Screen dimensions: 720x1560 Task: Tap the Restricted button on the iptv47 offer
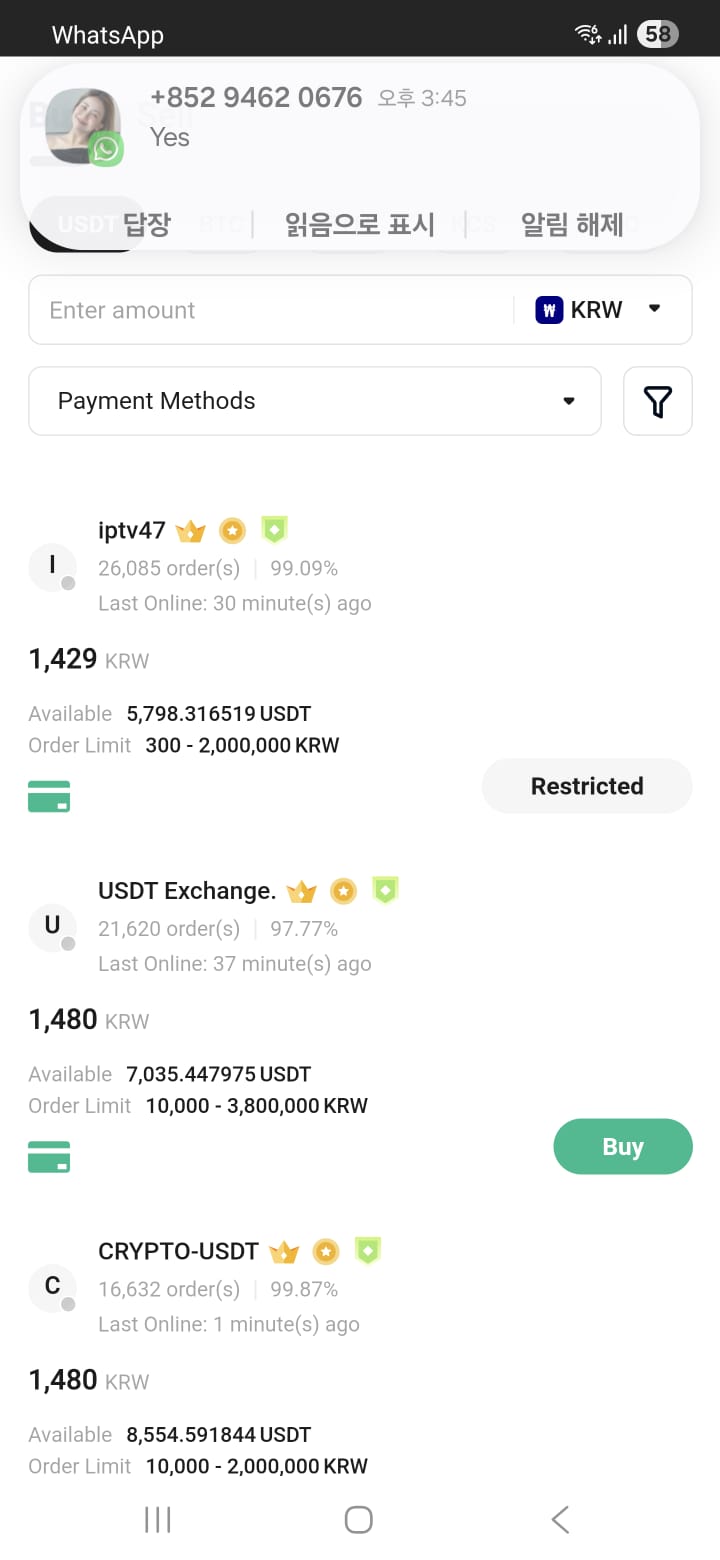click(x=587, y=786)
